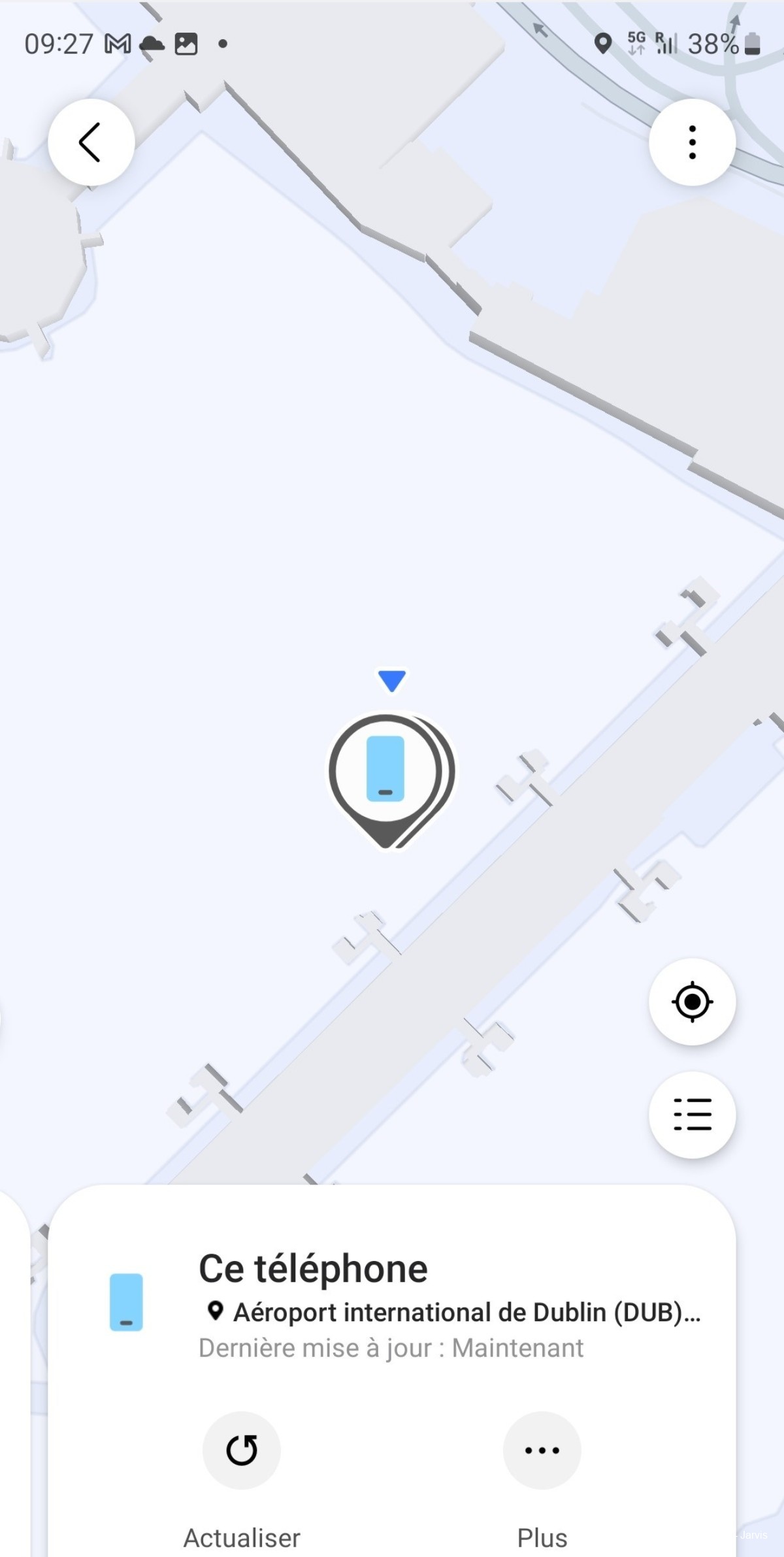The image size is (784, 1557).
Task: Open more options with Plus
Action: tap(542, 1451)
